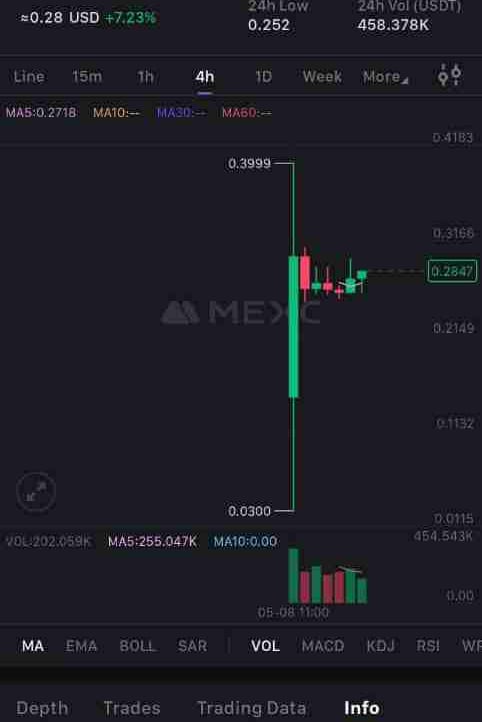Image resolution: width=482 pixels, height=722 pixels.
Task: Expand the More timeframes dropdown
Action: point(385,76)
